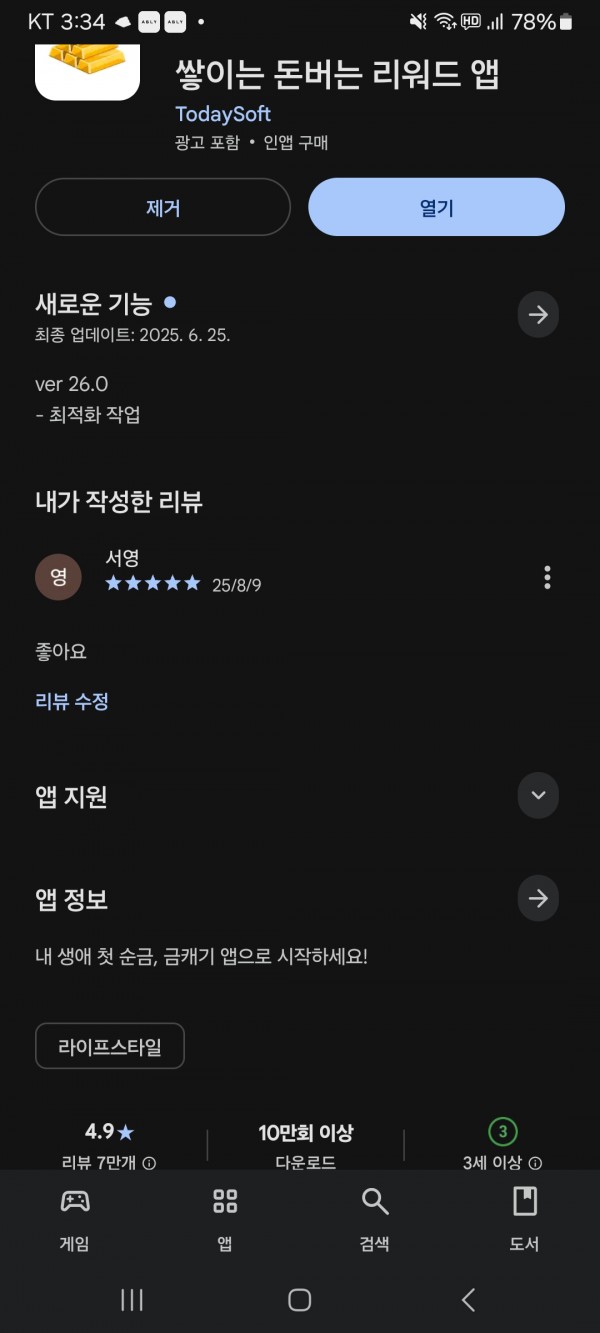600x1333 pixels.
Task: Tap the system back button
Action: (x=468, y=1299)
